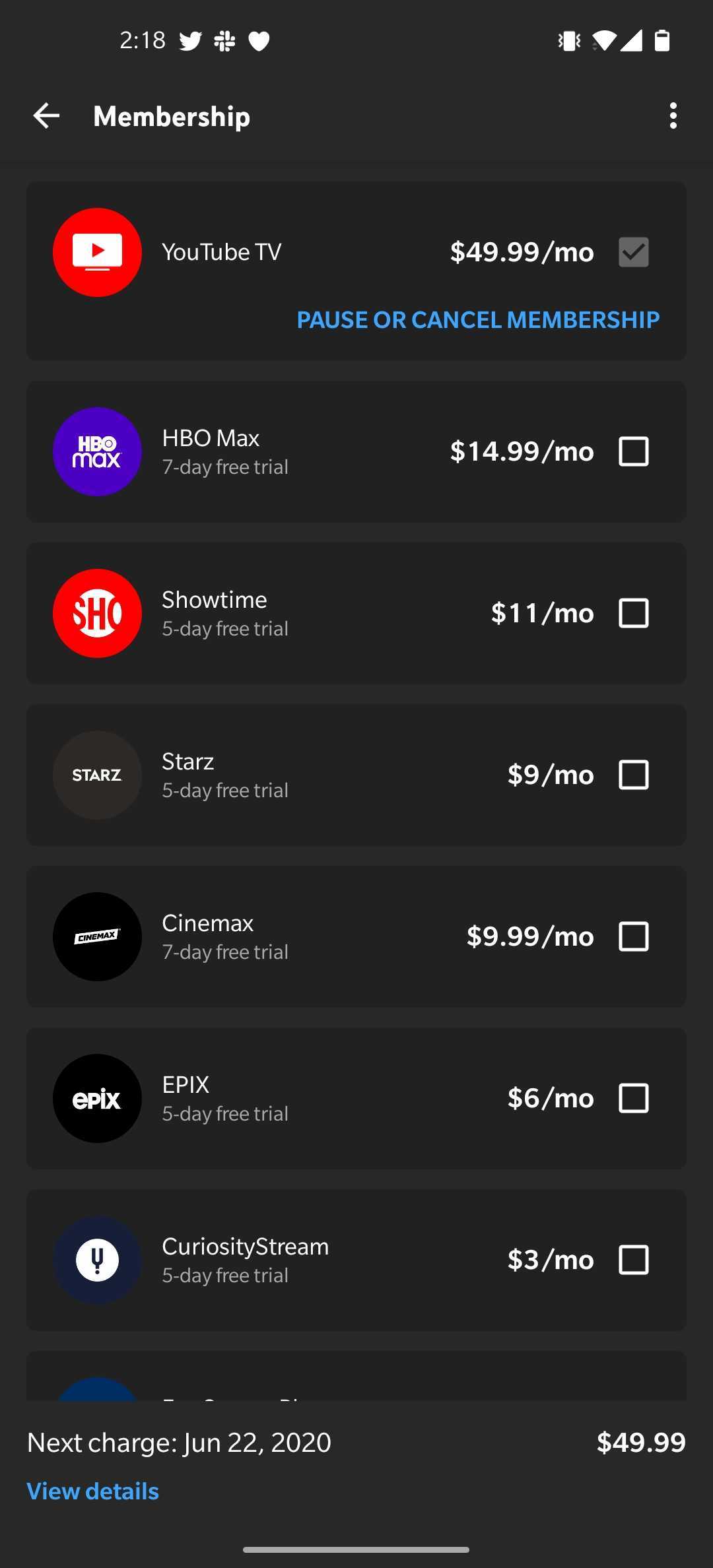Enable the EPIX add-on
713x1568 pixels.
(633, 1098)
